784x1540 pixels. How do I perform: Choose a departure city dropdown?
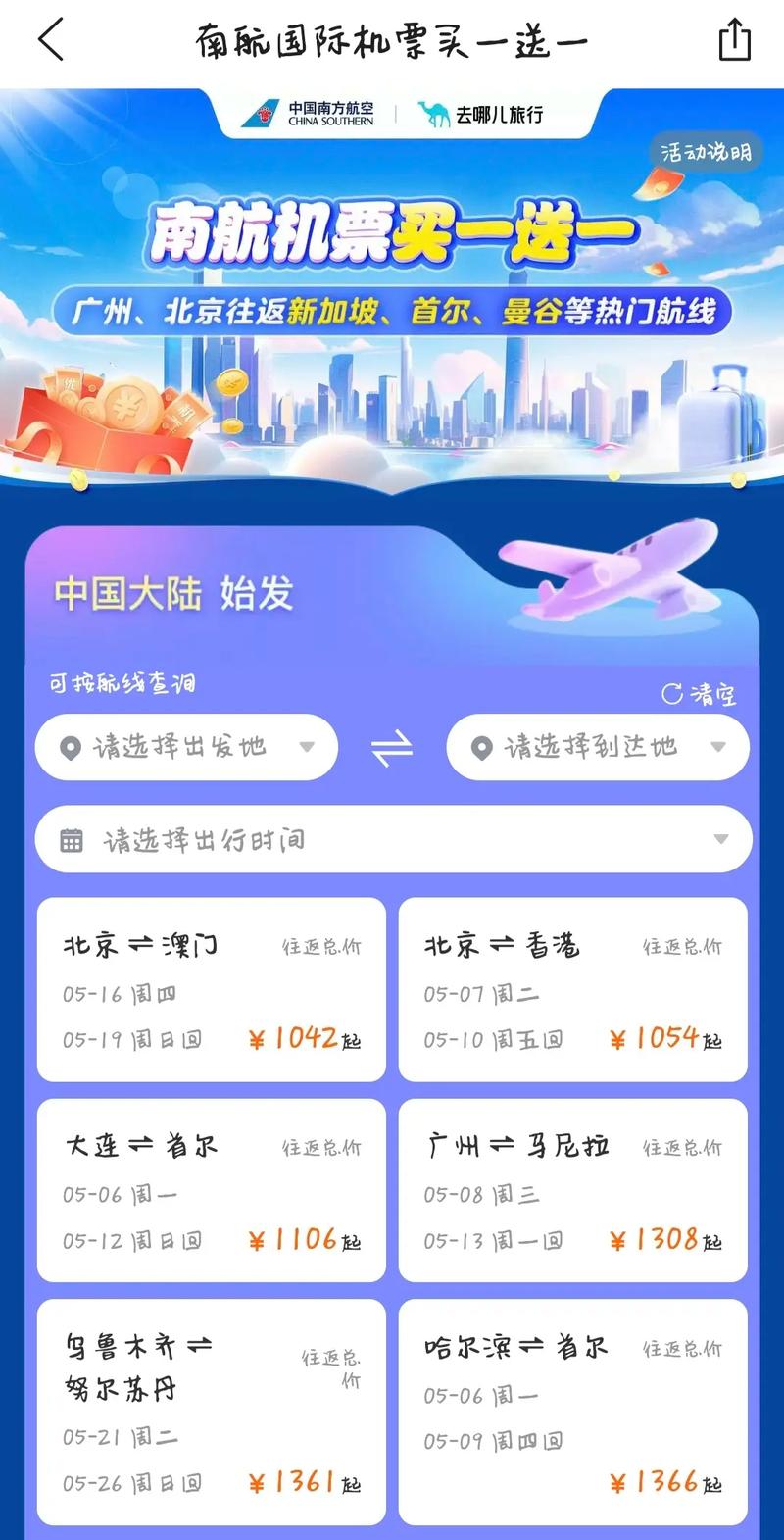(187, 747)
